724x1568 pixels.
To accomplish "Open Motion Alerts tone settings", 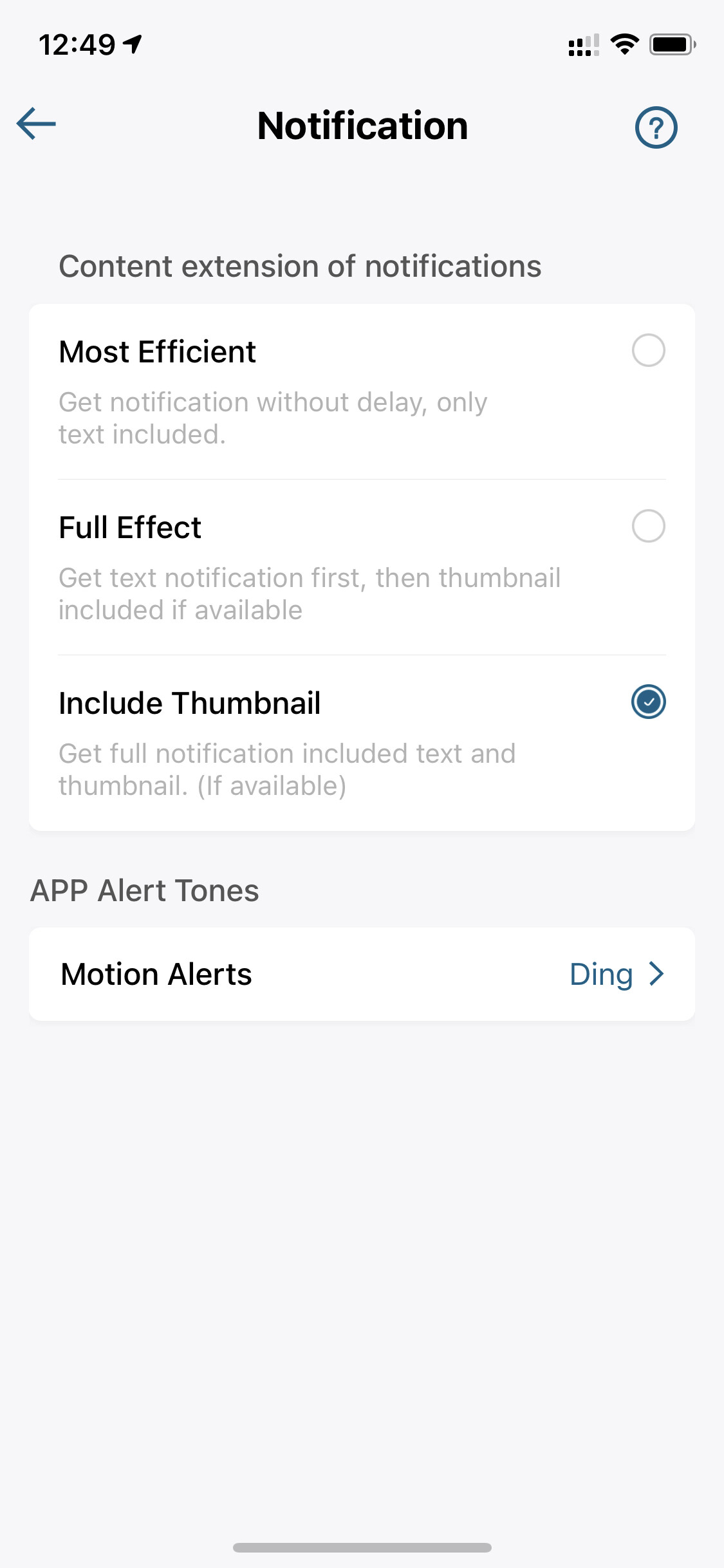I will coord(362,974).
